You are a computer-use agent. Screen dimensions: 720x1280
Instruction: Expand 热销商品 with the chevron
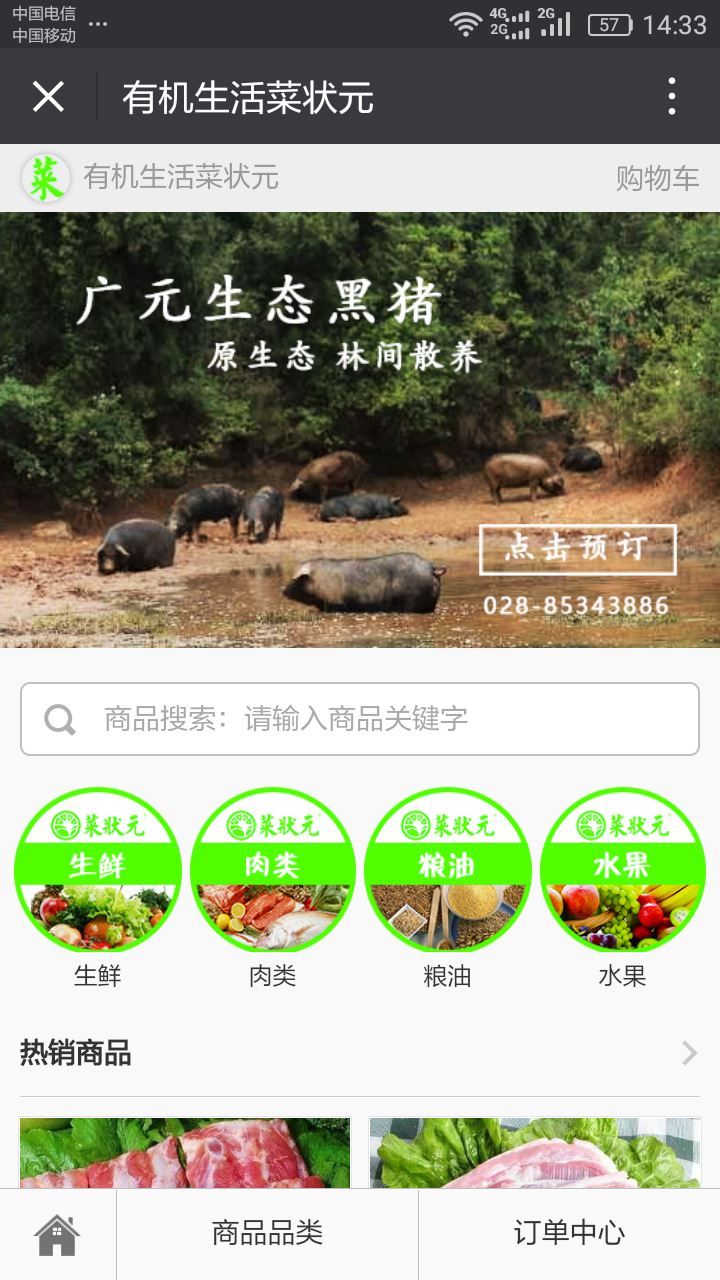pos(689,1053)
